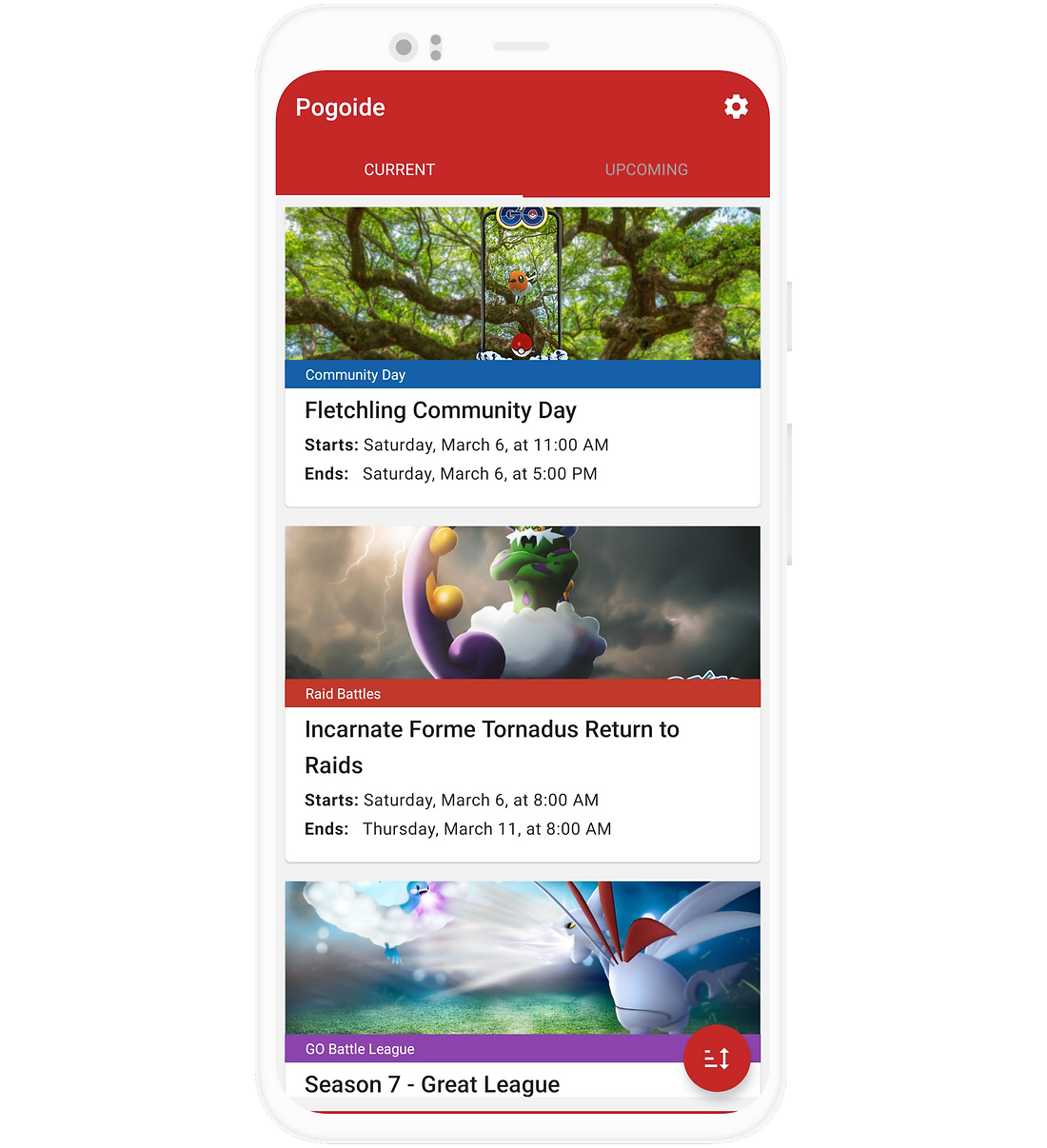The width and height of the screenshot is (1047, 1148).
Task: Open the settings gear icon
Action: [x=736, y=107]
